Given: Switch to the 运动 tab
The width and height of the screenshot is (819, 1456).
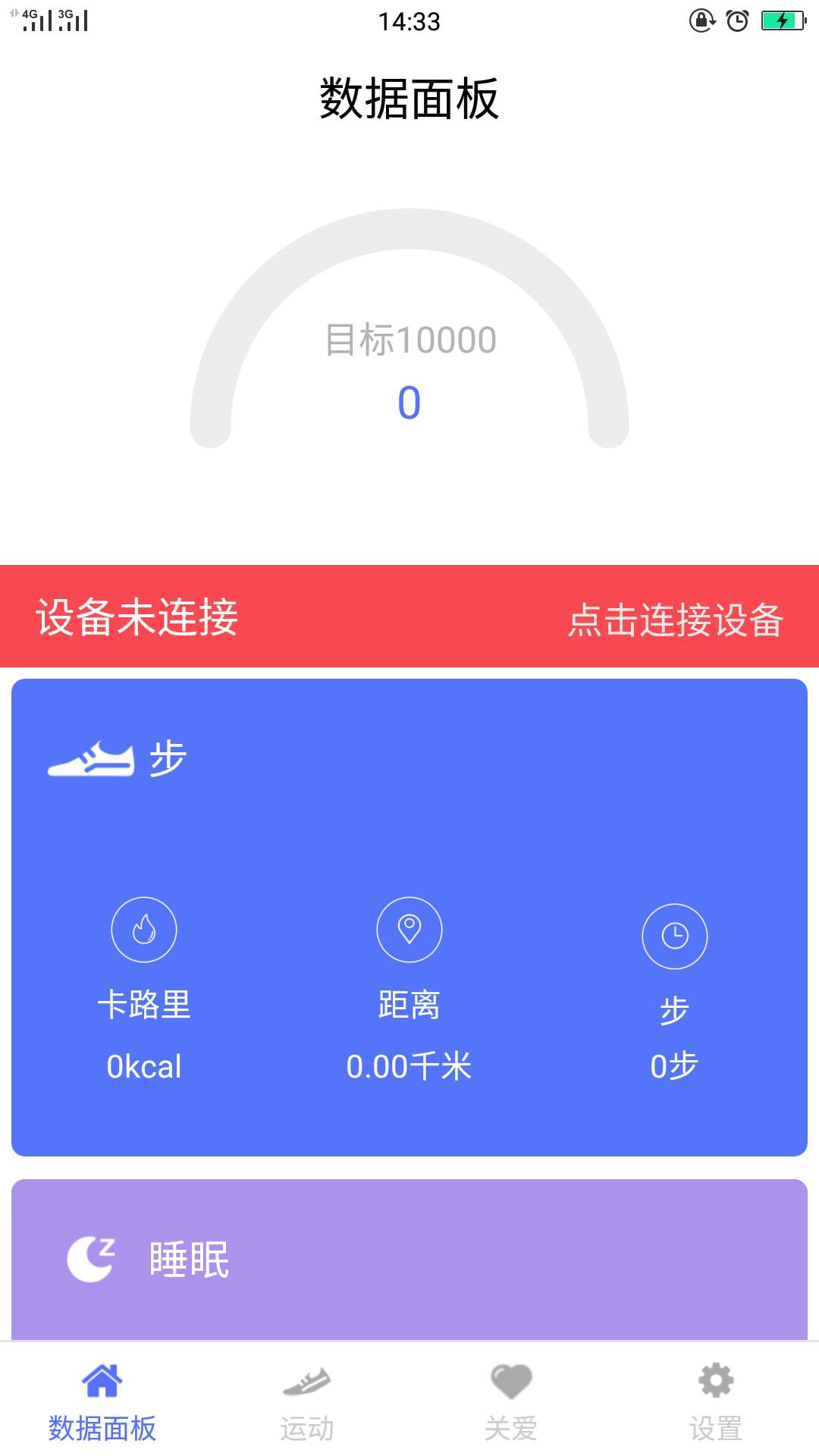Looking at the screenshot, I should [306, 1403].
